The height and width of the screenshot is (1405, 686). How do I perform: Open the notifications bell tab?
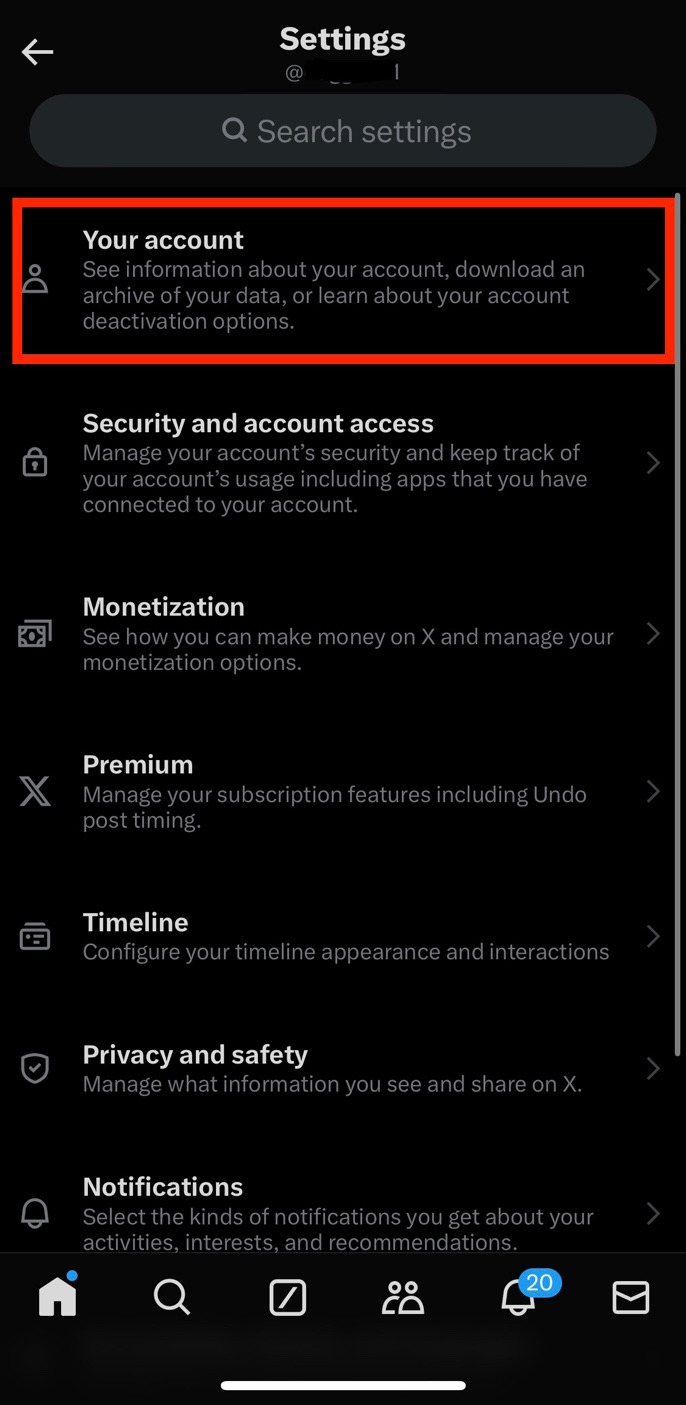518,1297
